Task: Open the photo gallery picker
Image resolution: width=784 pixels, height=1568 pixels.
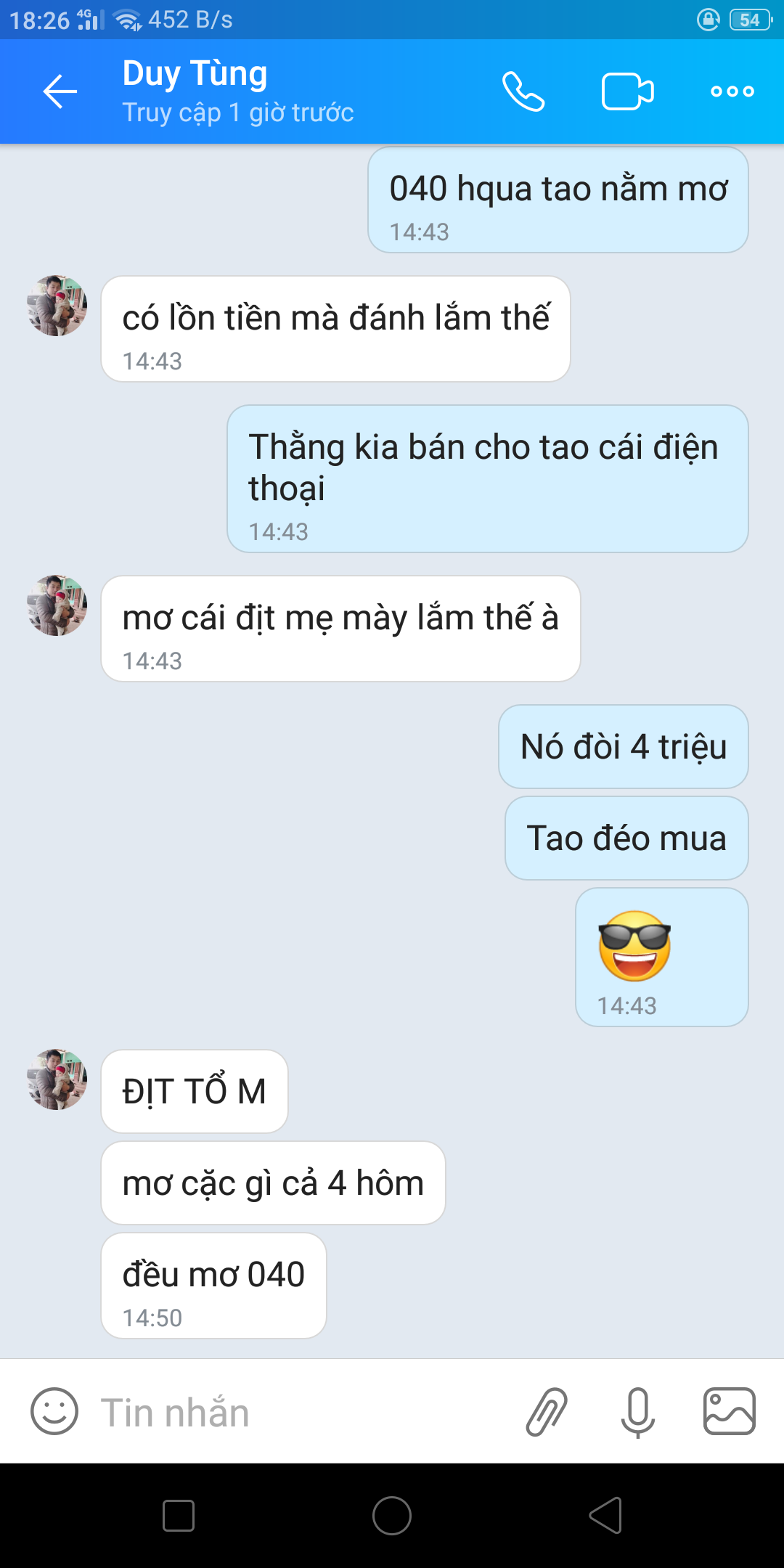Action: coord(729,1411)
